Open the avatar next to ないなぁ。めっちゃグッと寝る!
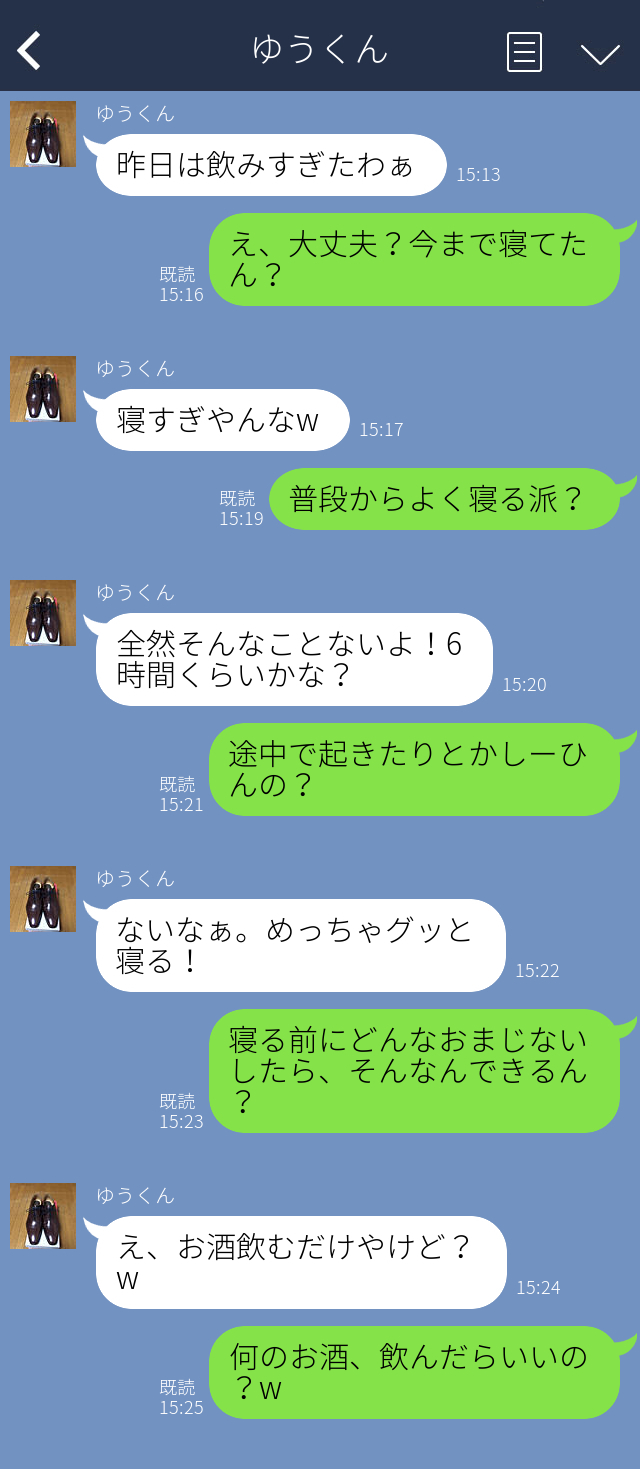The height and width of the screenshot is (1469, 640). [43, 899]
